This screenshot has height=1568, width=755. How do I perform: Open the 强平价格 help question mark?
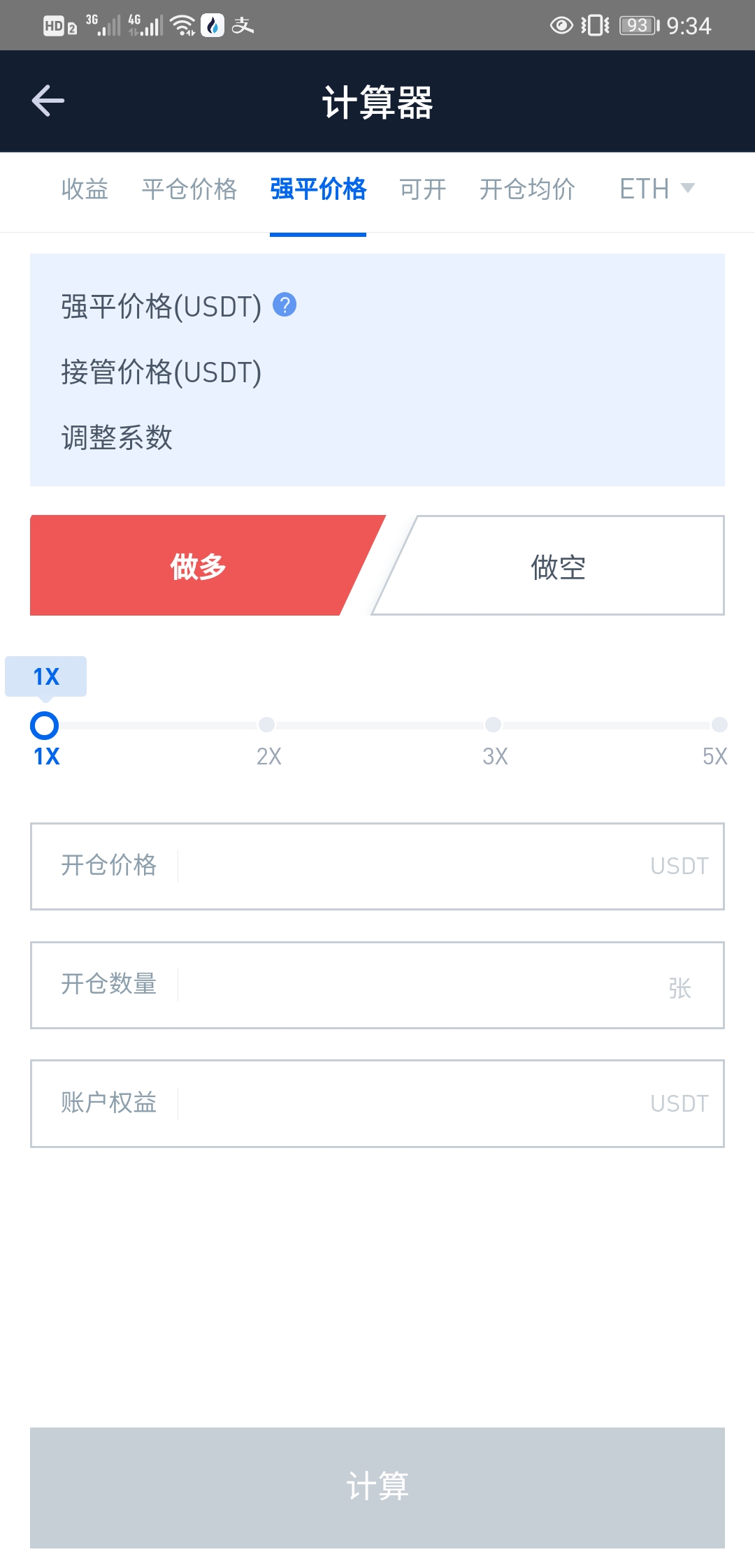tap(285, 305)
